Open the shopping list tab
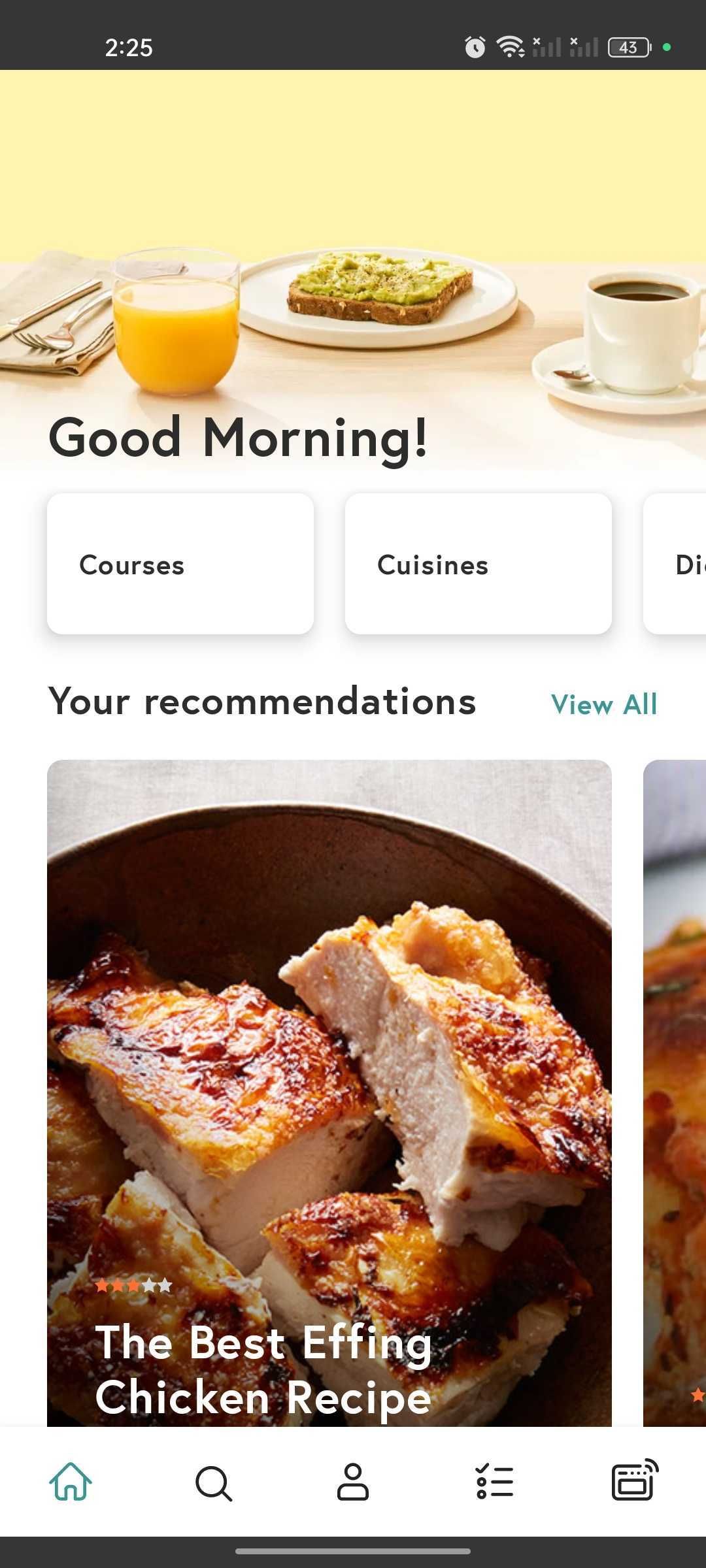 click(x=494, y=1482)
